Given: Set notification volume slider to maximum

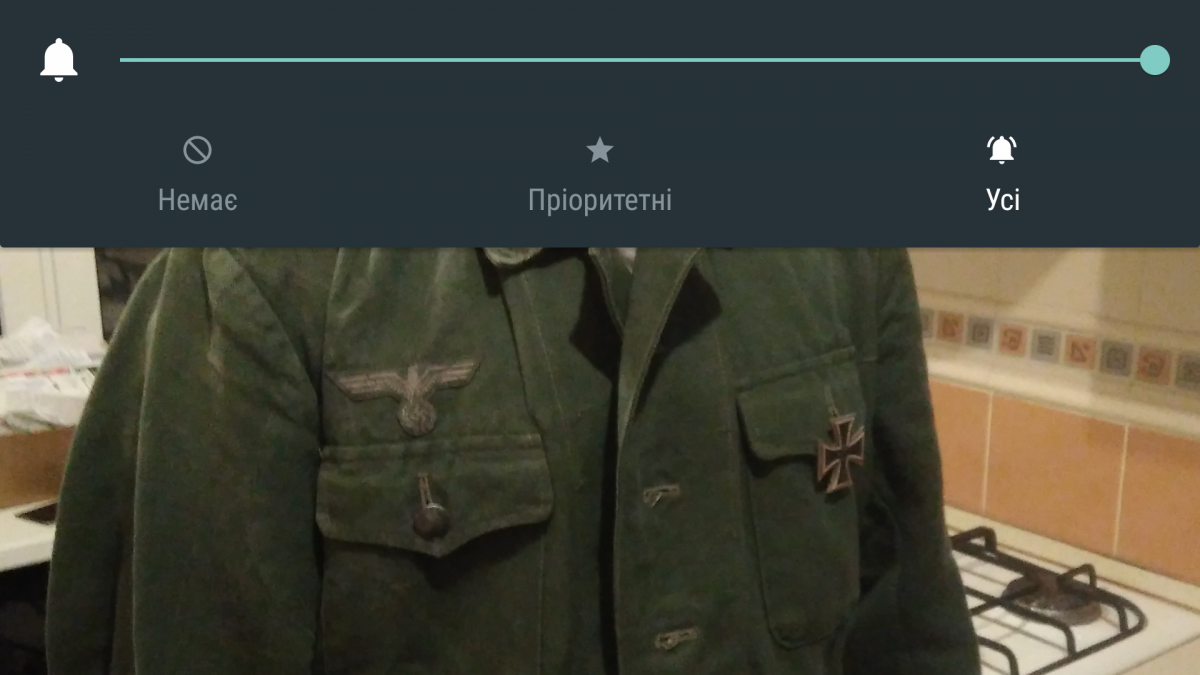Looking at the screenshot, I should [x=1154, y=60].
